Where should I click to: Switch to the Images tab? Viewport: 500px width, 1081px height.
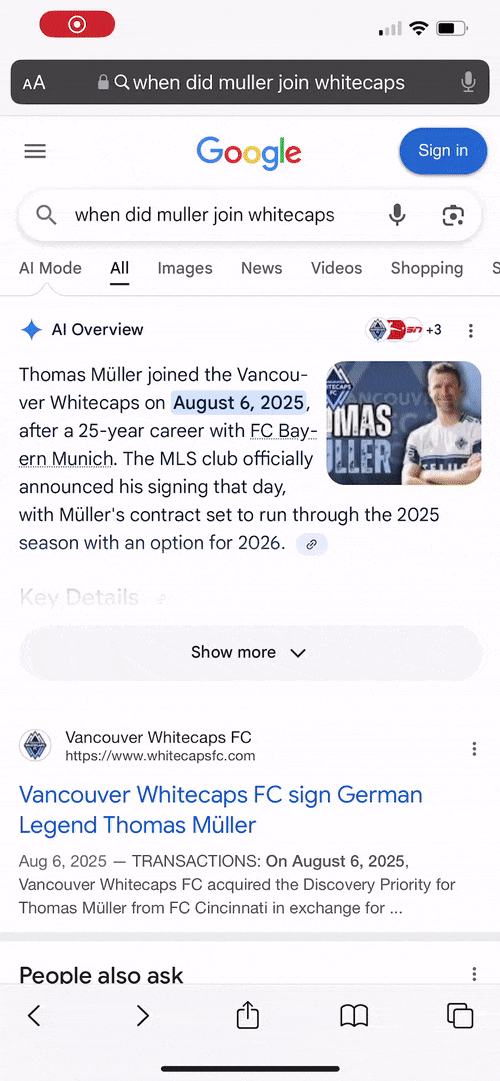(185, 268)
